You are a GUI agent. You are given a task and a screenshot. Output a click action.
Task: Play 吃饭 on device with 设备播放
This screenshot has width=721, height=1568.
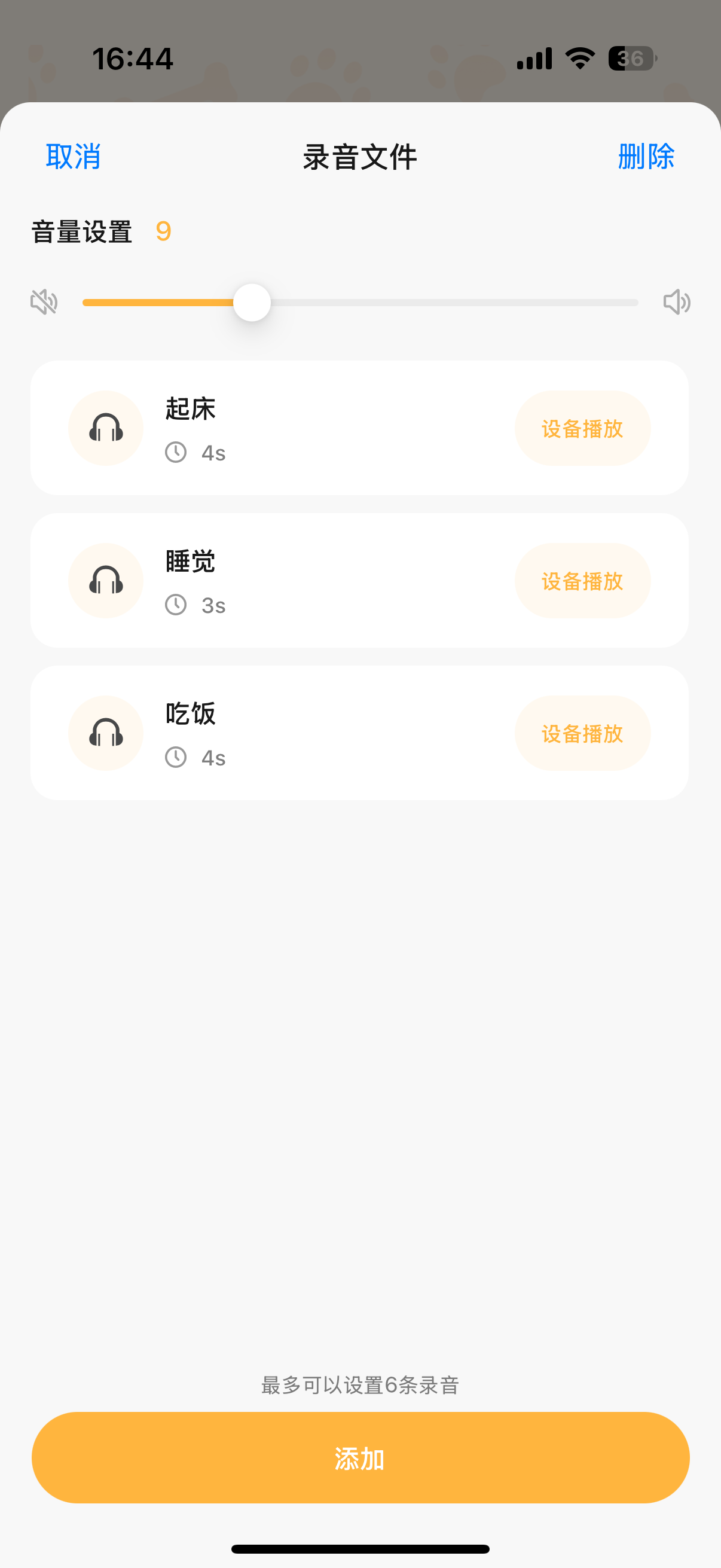click(582, 734)
